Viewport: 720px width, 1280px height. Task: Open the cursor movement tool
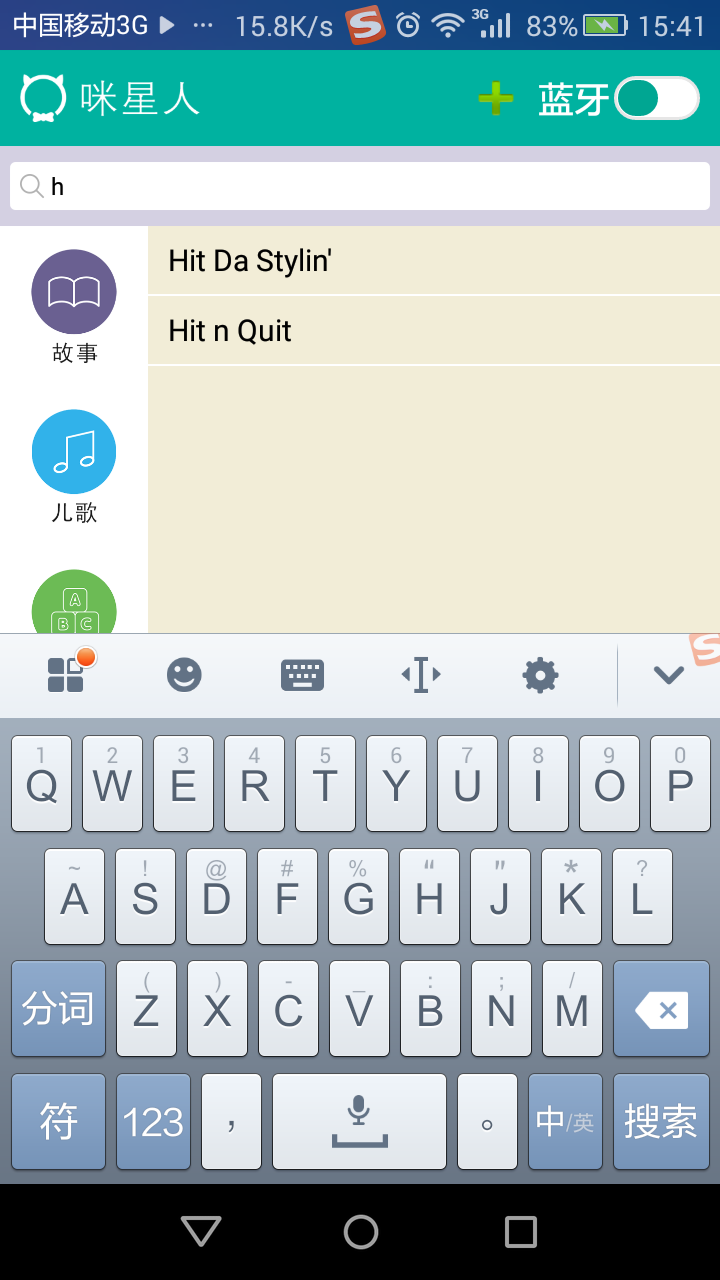pos(421,675)
